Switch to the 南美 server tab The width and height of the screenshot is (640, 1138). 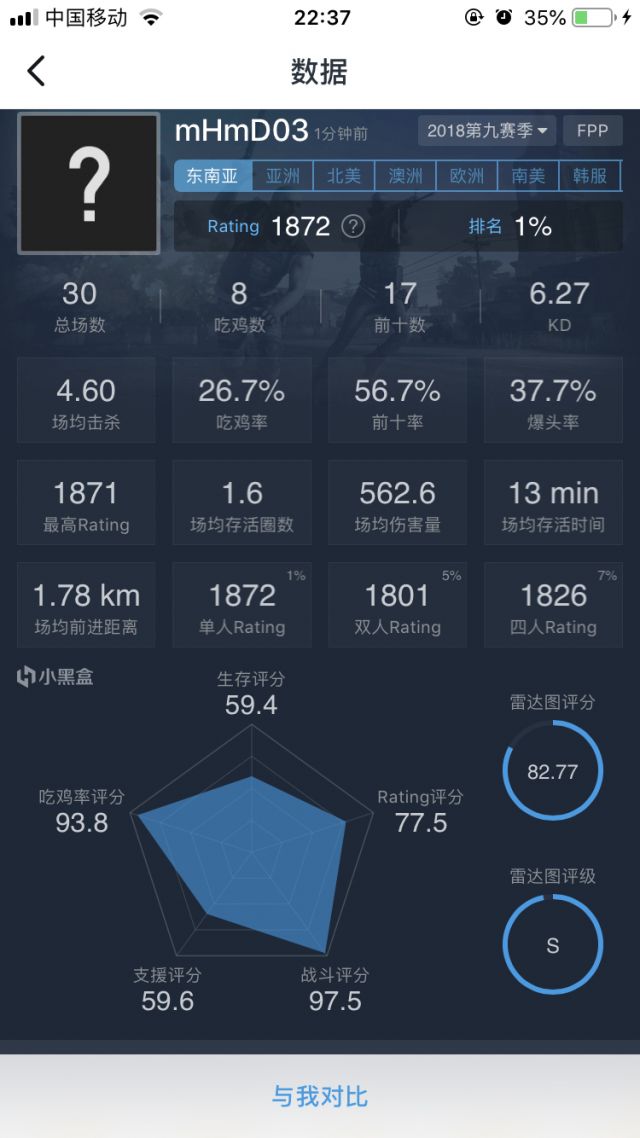pos(528,176)
